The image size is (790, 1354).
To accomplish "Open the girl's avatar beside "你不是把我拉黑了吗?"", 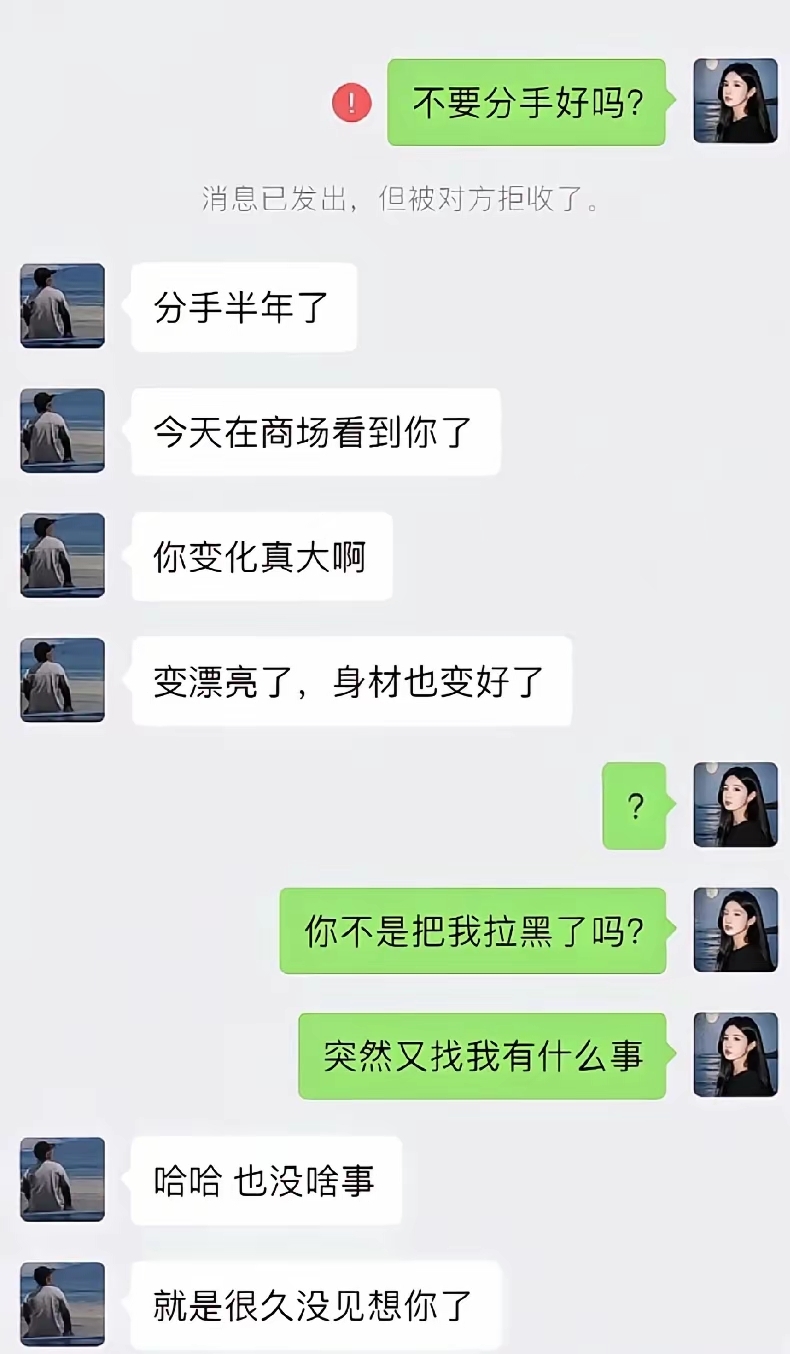I will (735, 932).
